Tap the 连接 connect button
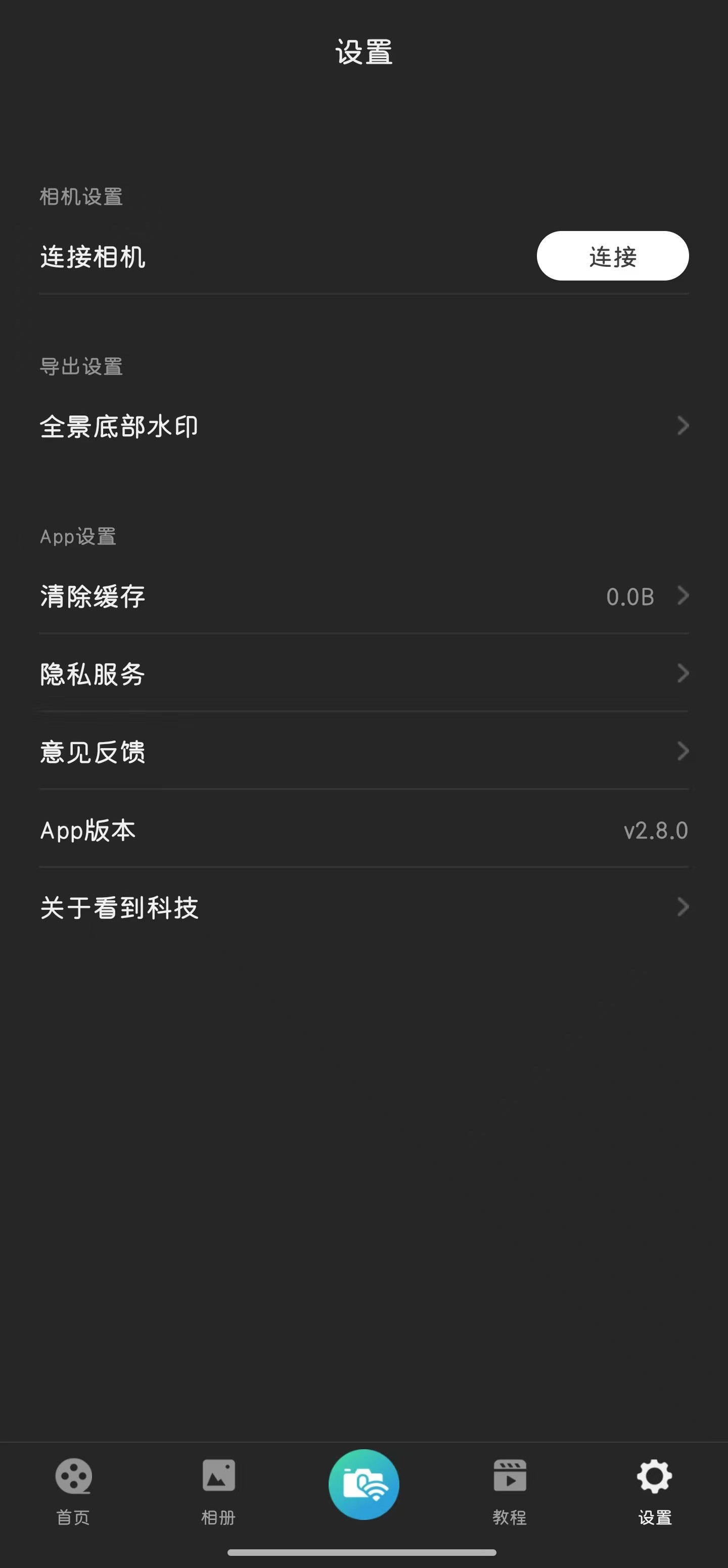This screenshot has height=1568, width=728. click(612, 256)
